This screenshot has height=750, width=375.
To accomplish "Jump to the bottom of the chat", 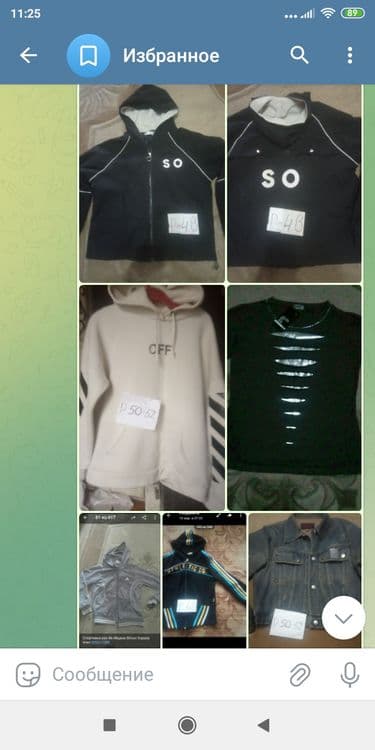I will (343, 618).
